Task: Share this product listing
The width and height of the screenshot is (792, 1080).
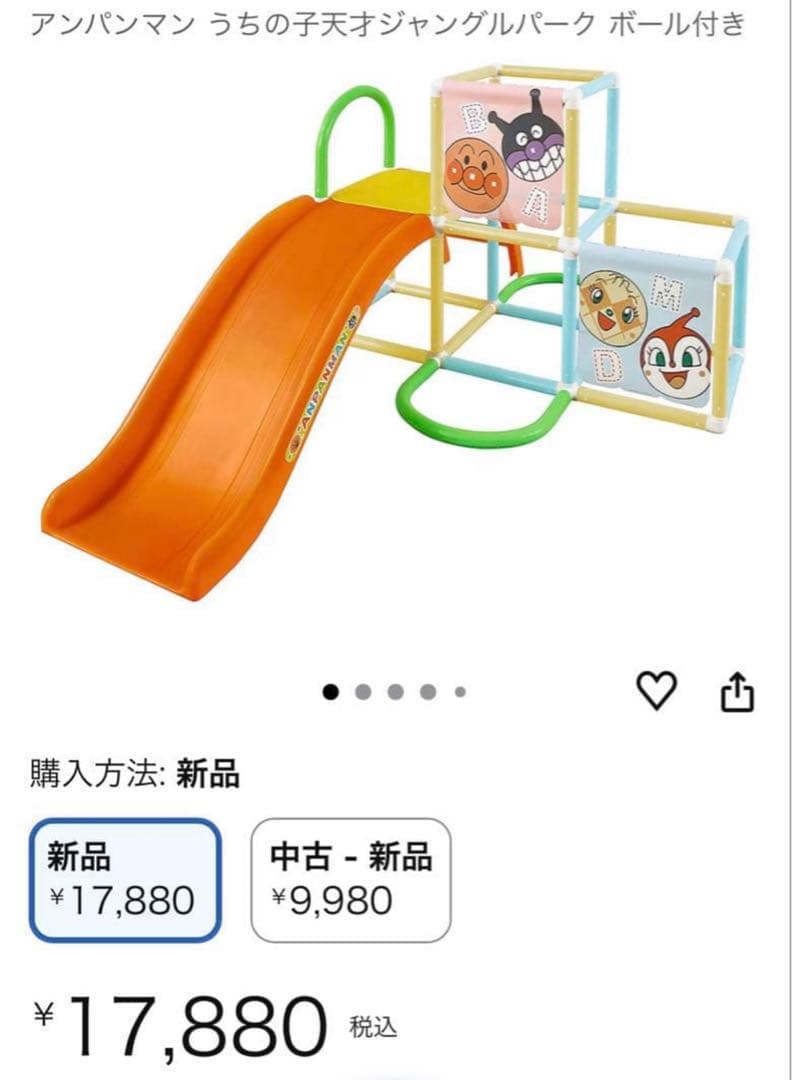Action: coord(736,691)
